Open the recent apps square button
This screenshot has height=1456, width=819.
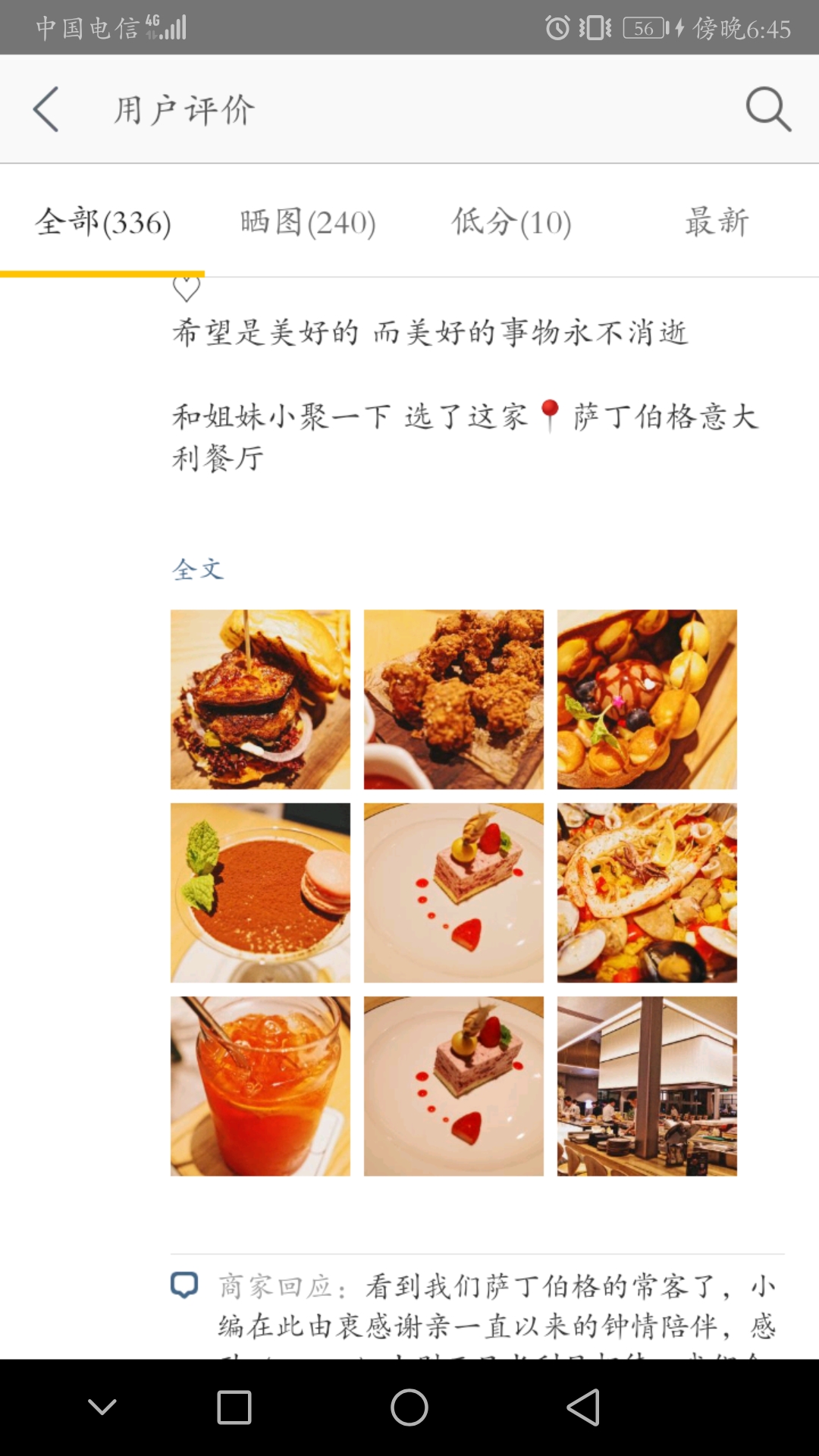pyautogui.click(x=234, y=1407)
